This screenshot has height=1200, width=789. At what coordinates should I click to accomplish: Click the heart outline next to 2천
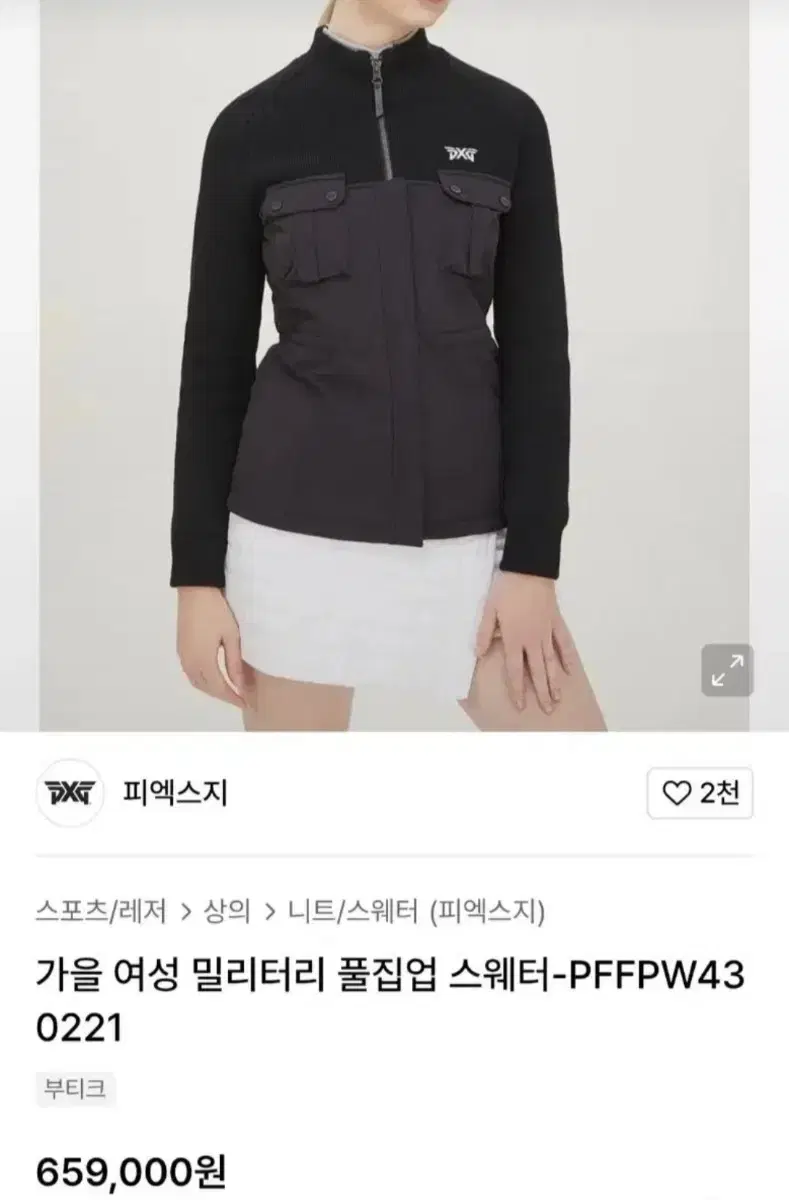677,793
